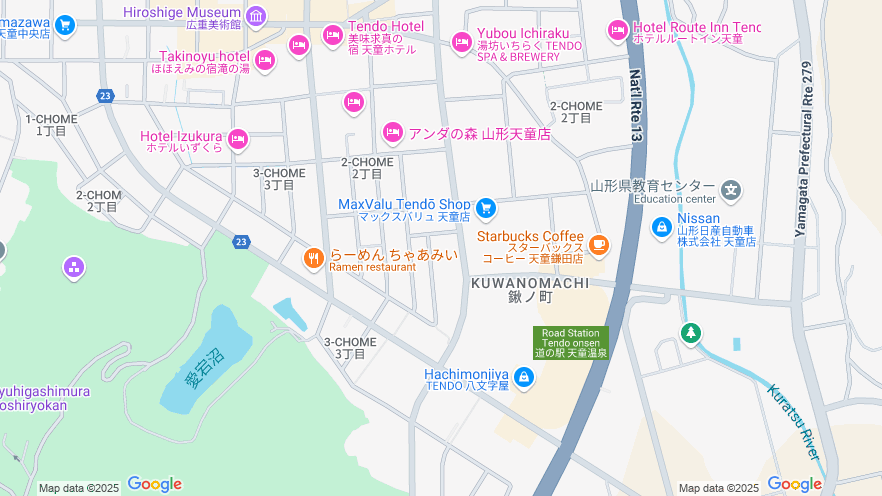This screenshot has width=882, height=496.
Task: Select the purple marker in the green area
Action: [x=73, y=267]
